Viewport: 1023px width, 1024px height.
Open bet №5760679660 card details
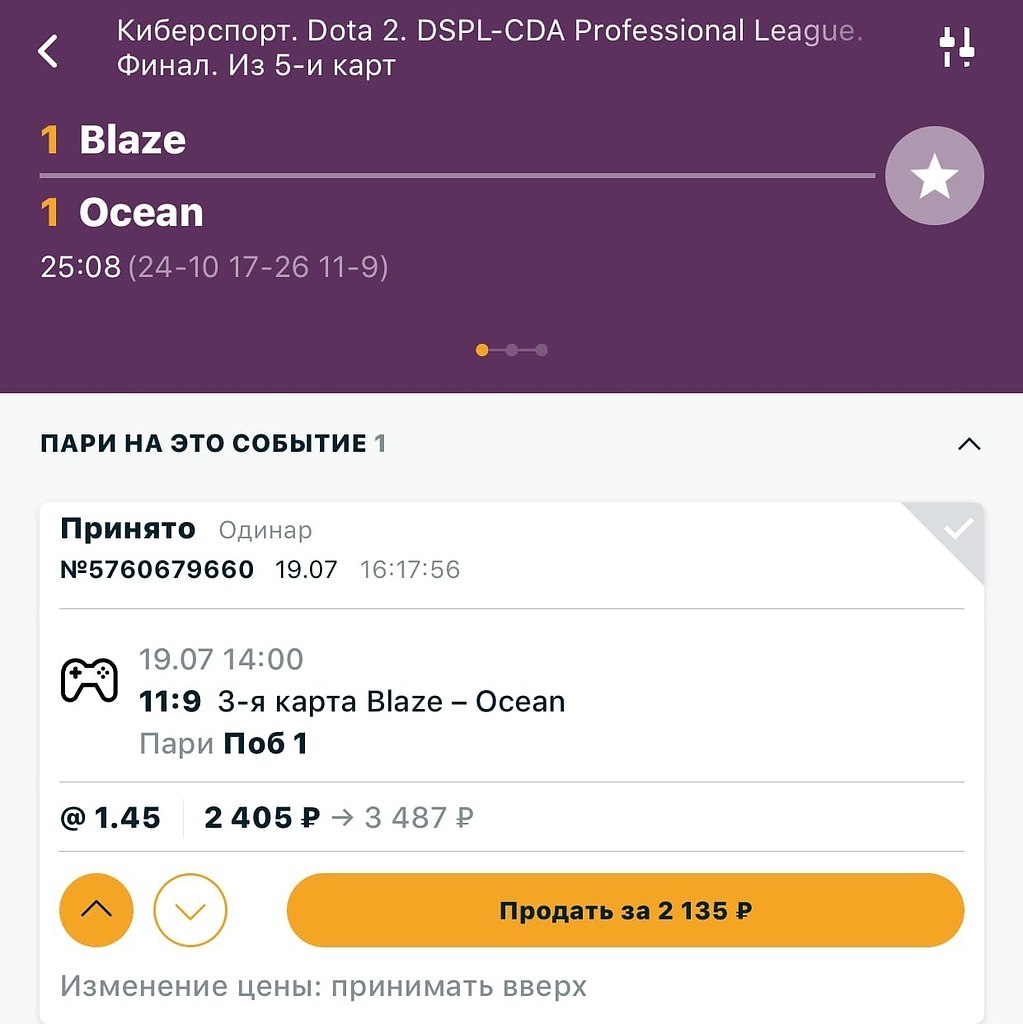[x=157, y=570]
